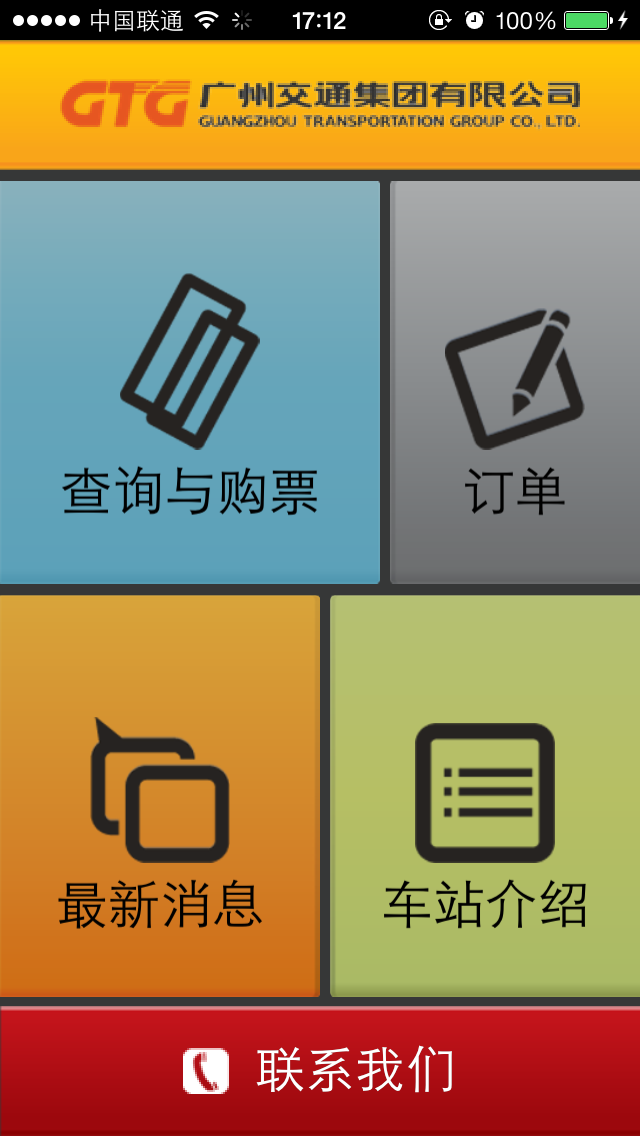This screenshot has width=640, height=1136.
Task: Open 查询与购票 ticket search tile
Action: (190, 382)
